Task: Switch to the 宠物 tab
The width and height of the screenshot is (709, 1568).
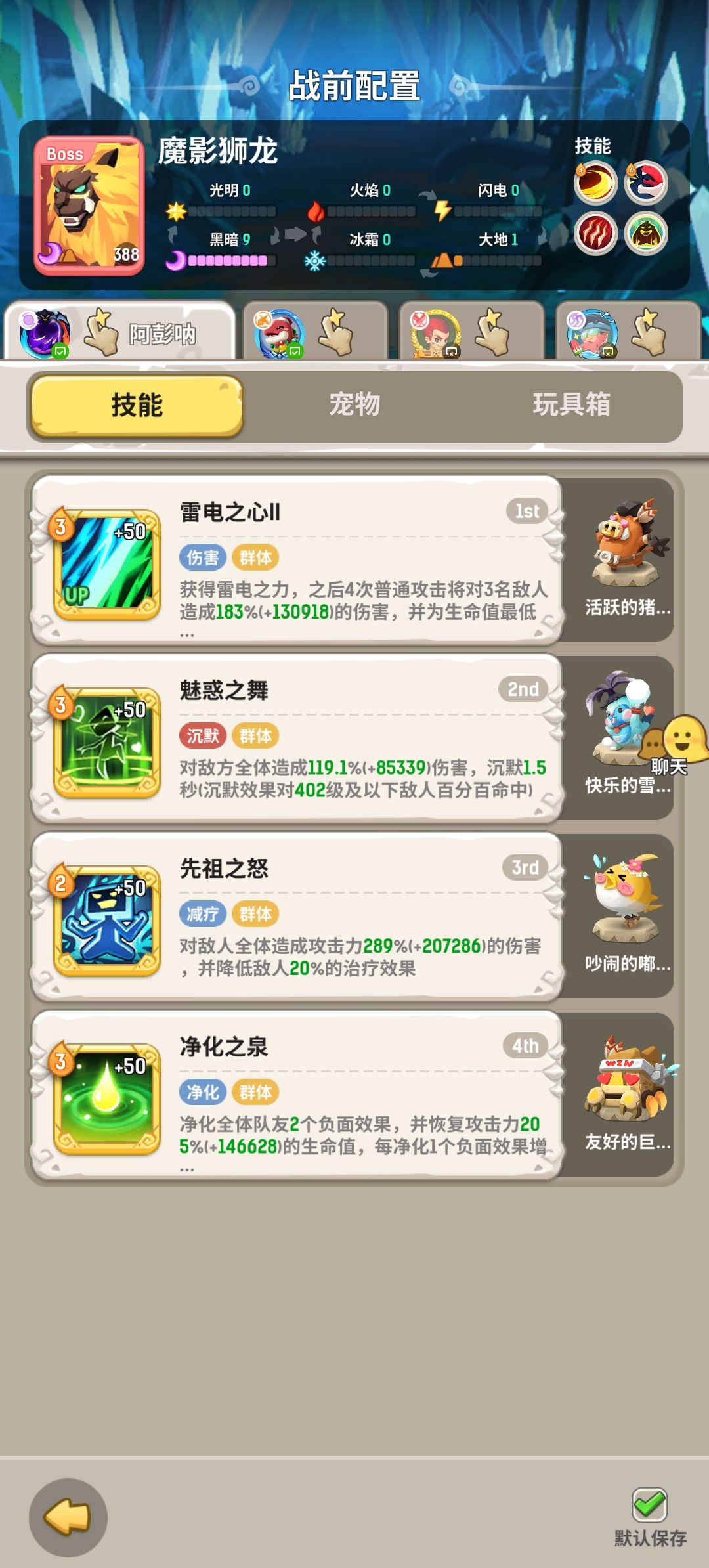Action: [355, 407]
